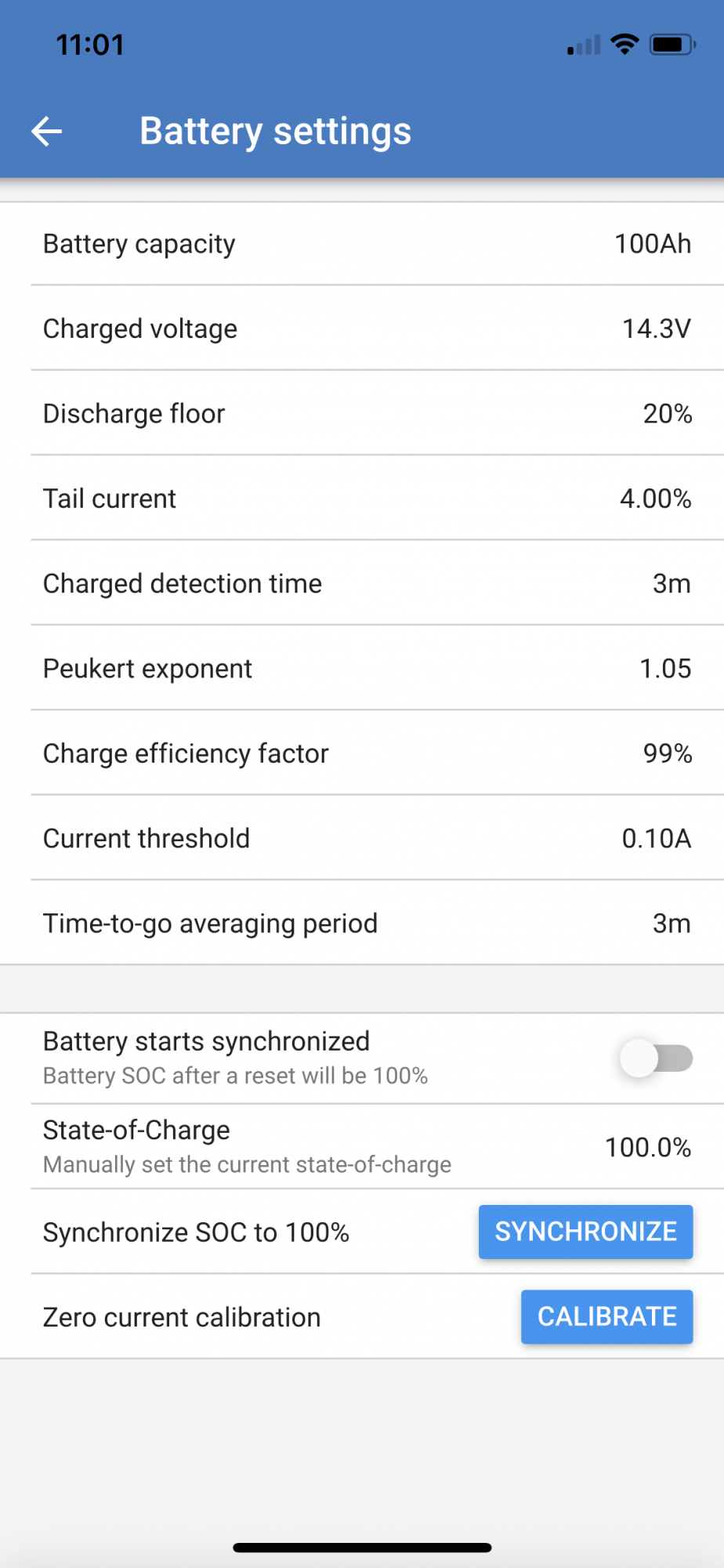Set the State-of-Charge manually
Image resolution: width=724 pixels, height=1568 pixels.
click(362, 1147)
